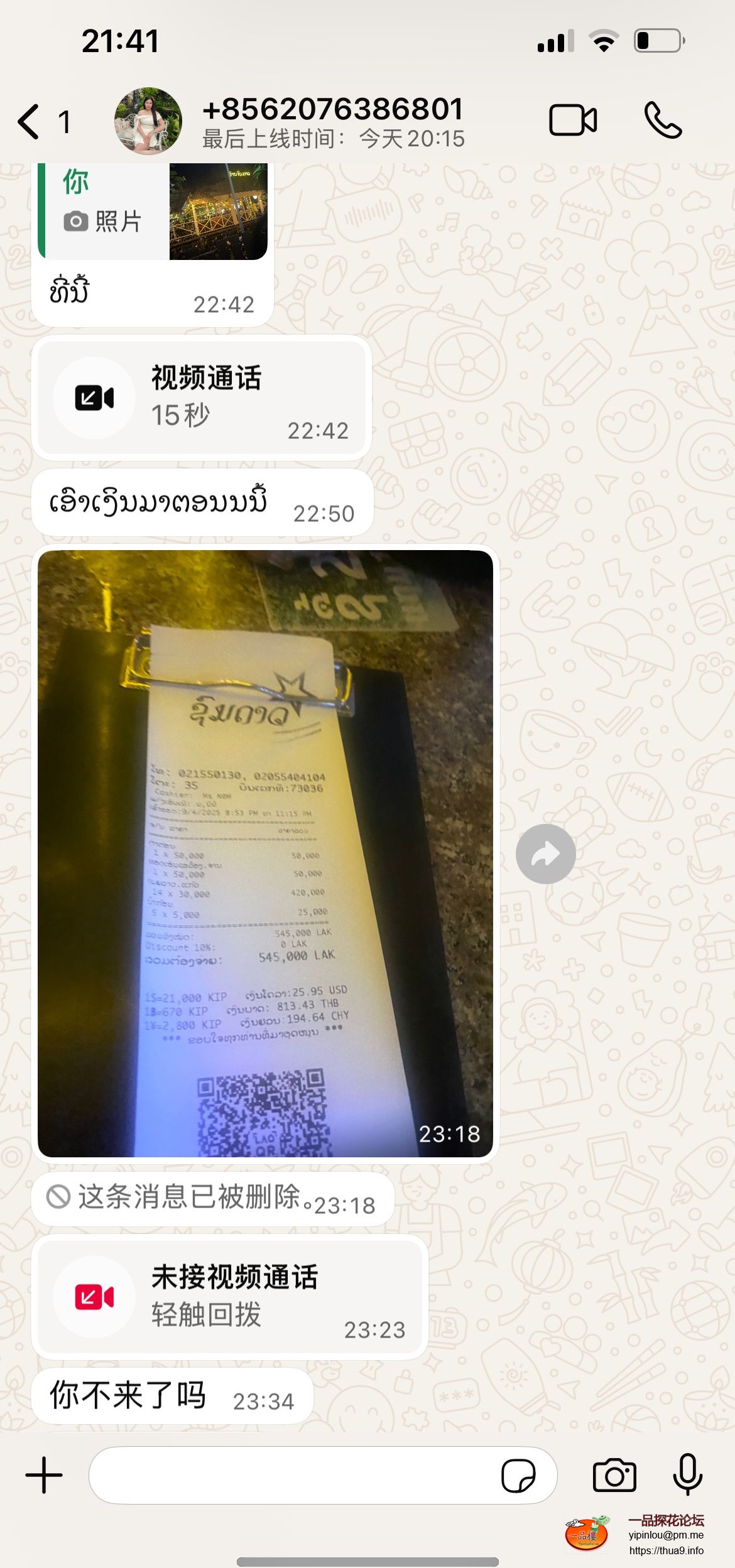Go back to the chat list
This screenshot has width=735, height=1568.
30,121
